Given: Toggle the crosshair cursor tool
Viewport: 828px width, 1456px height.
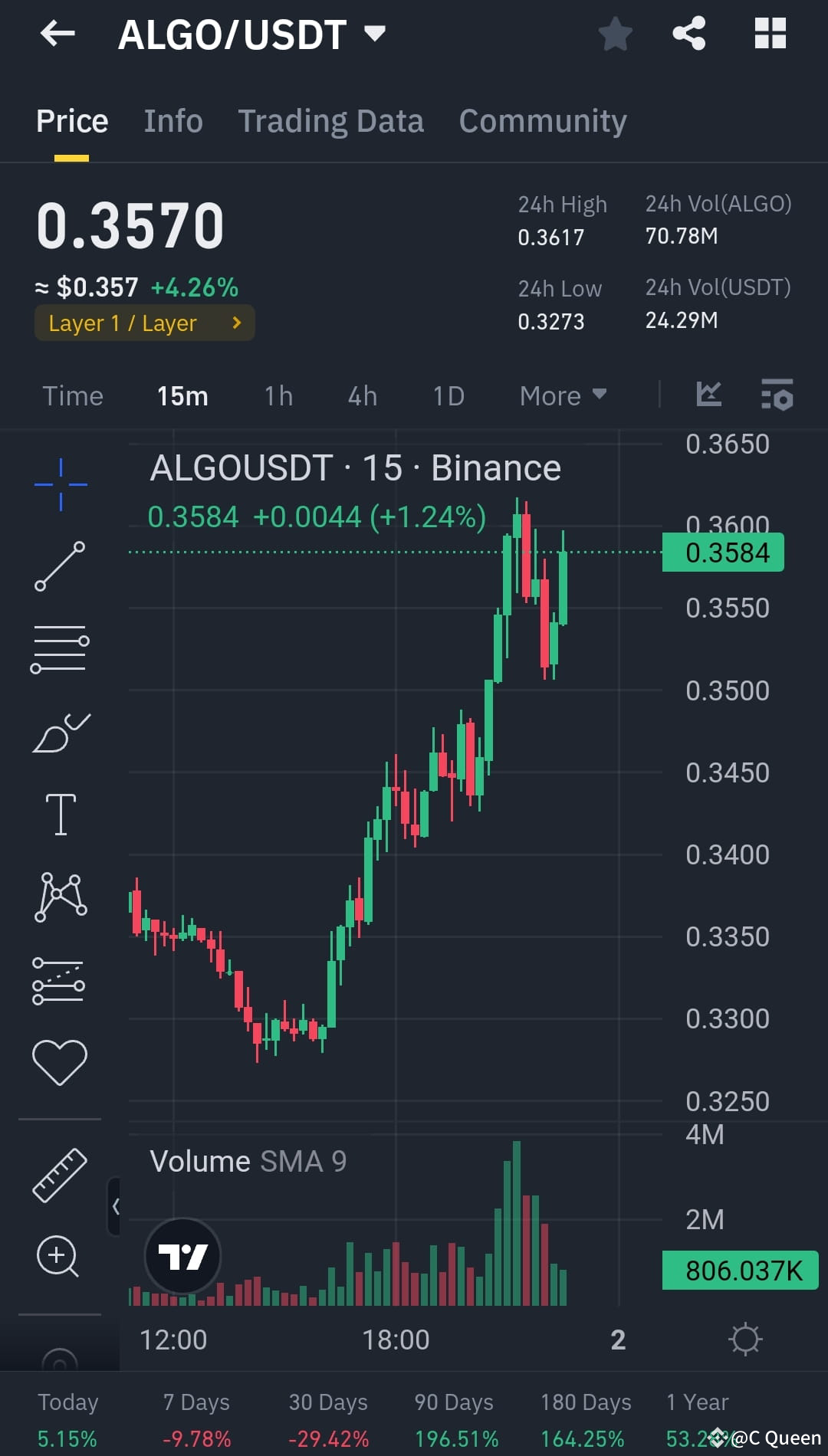Looking at the screenshot, I should click(x=60, y=483).
